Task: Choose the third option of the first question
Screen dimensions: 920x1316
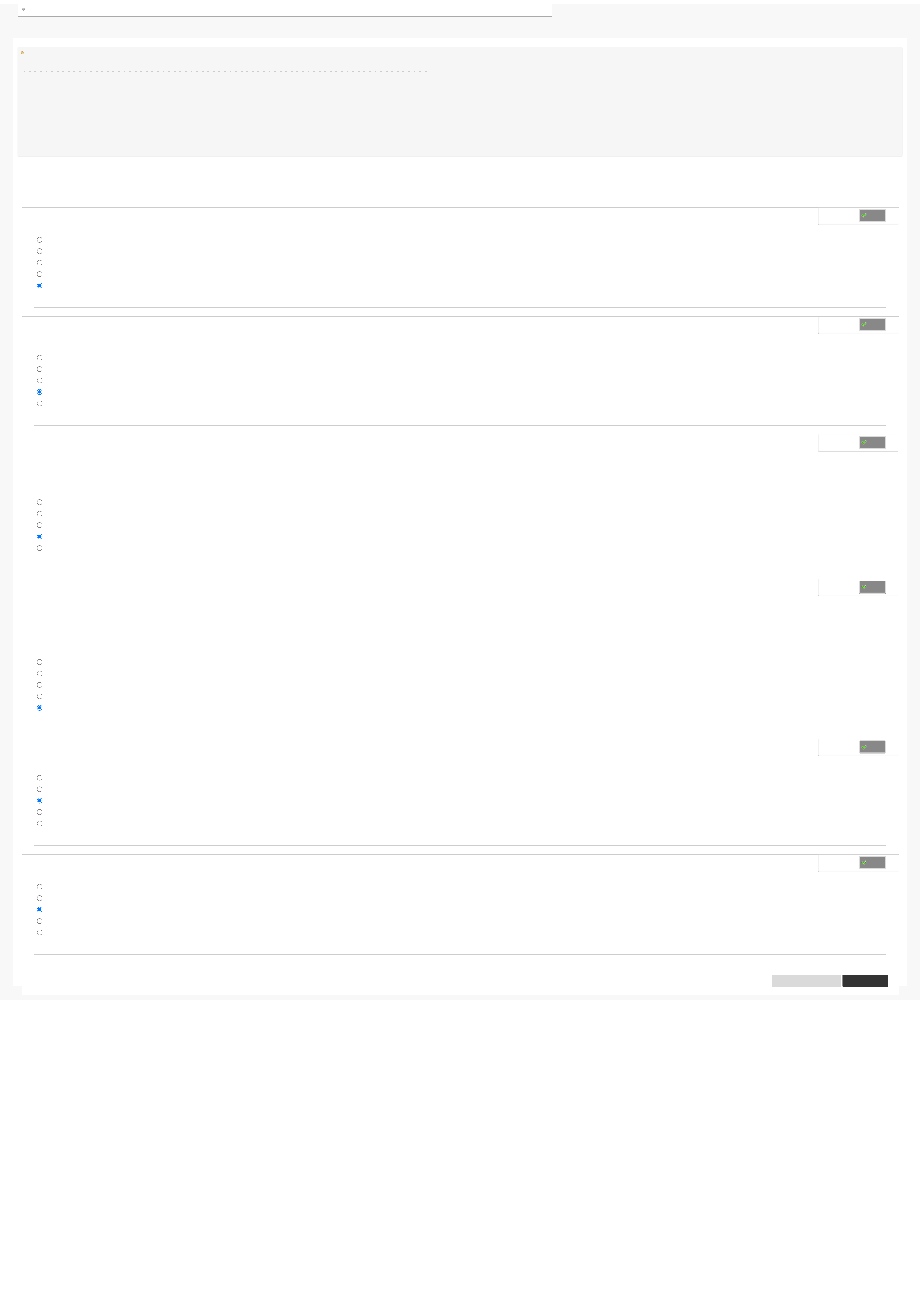Action: 40,263
